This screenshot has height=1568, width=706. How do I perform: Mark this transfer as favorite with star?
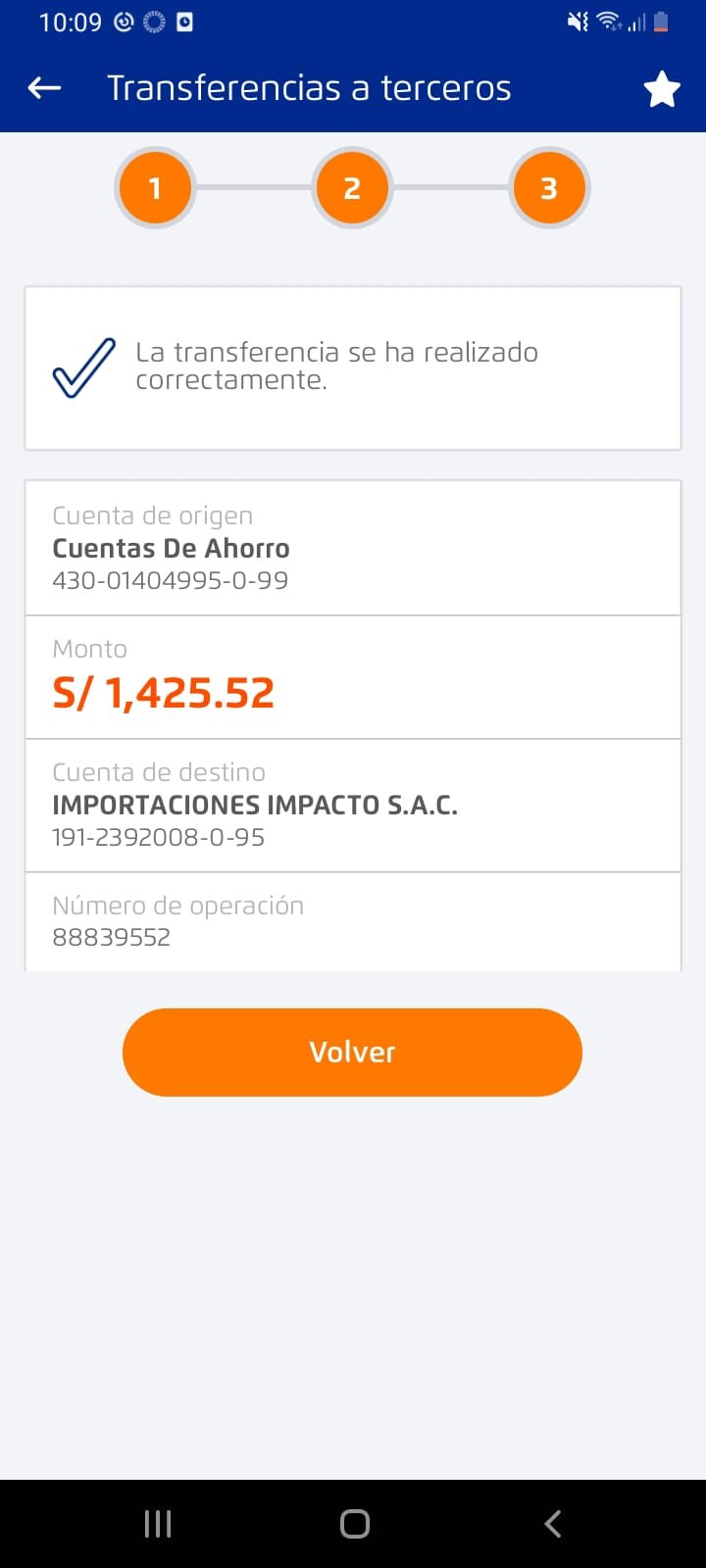(662, 89)
